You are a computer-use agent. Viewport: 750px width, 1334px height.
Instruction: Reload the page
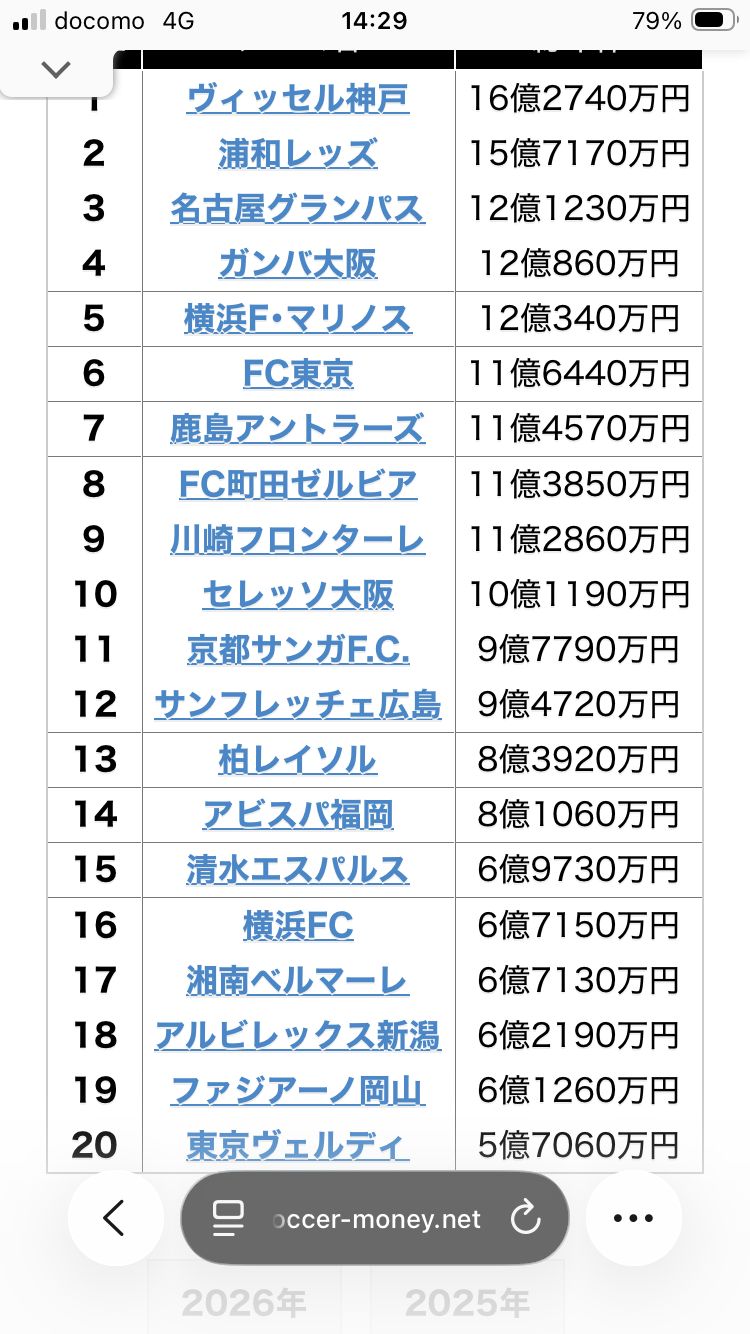(525, 1219)
